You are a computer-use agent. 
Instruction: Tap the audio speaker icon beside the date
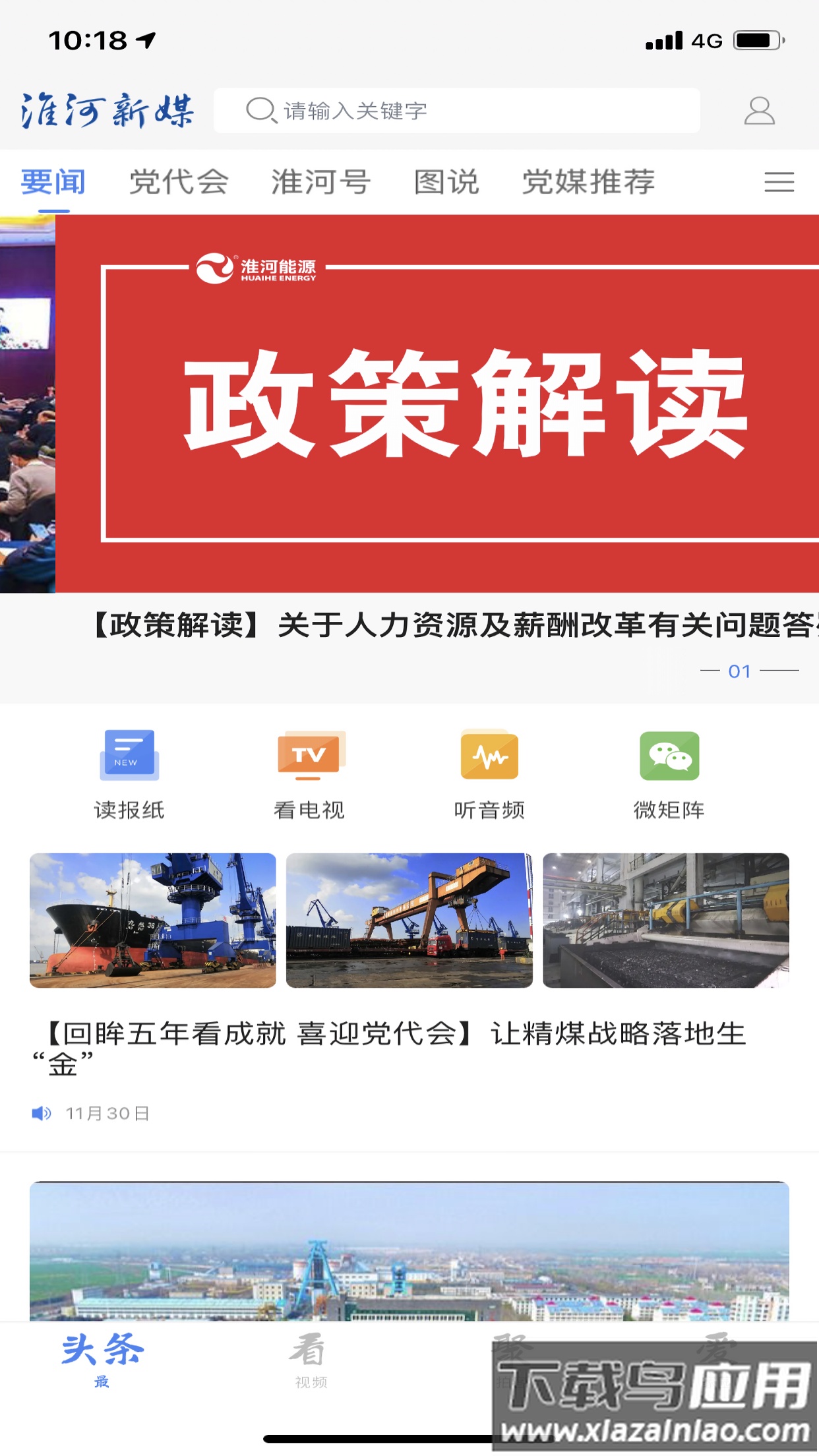[41, 1113]
